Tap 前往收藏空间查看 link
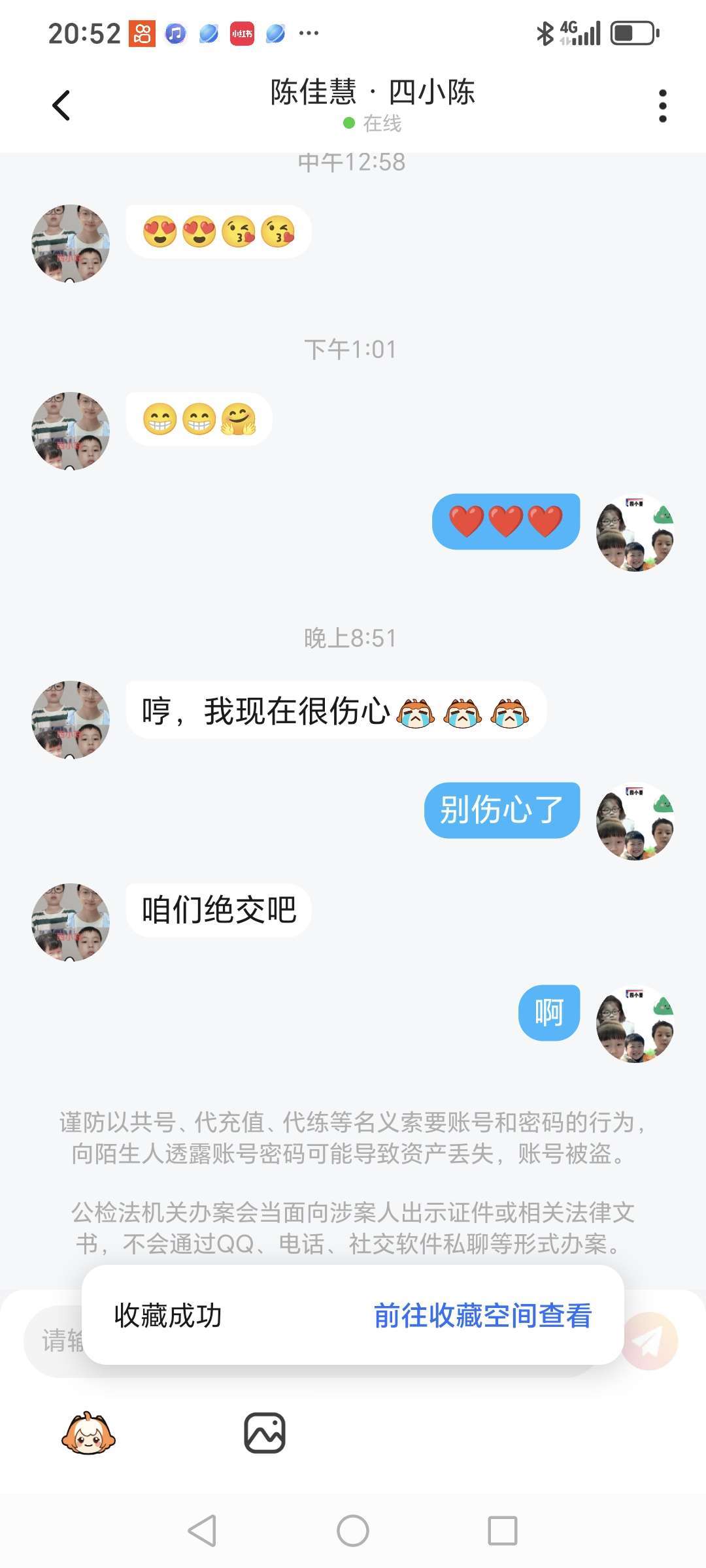This screenshot has width=706, height=1568. coord(482,1315)
